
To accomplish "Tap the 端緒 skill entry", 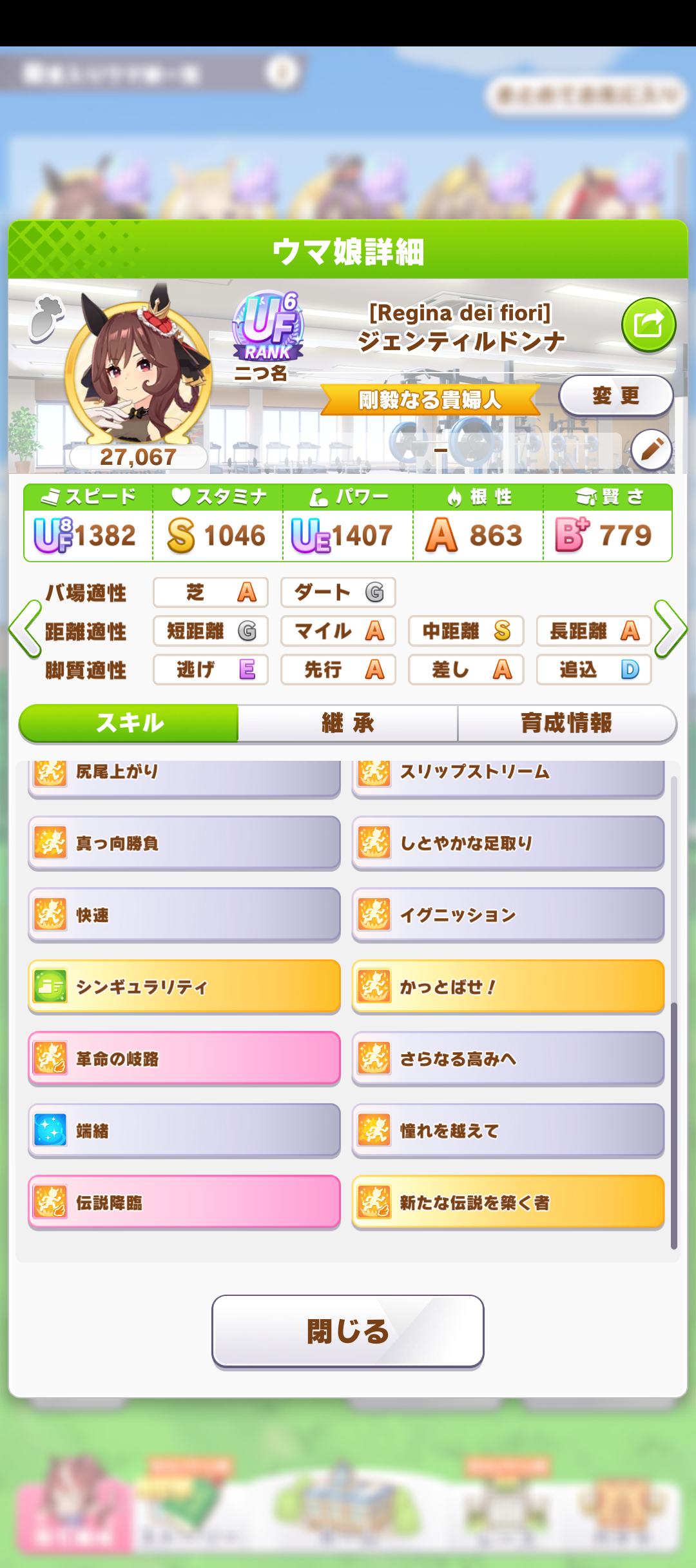I will (x=184, y=1130).
